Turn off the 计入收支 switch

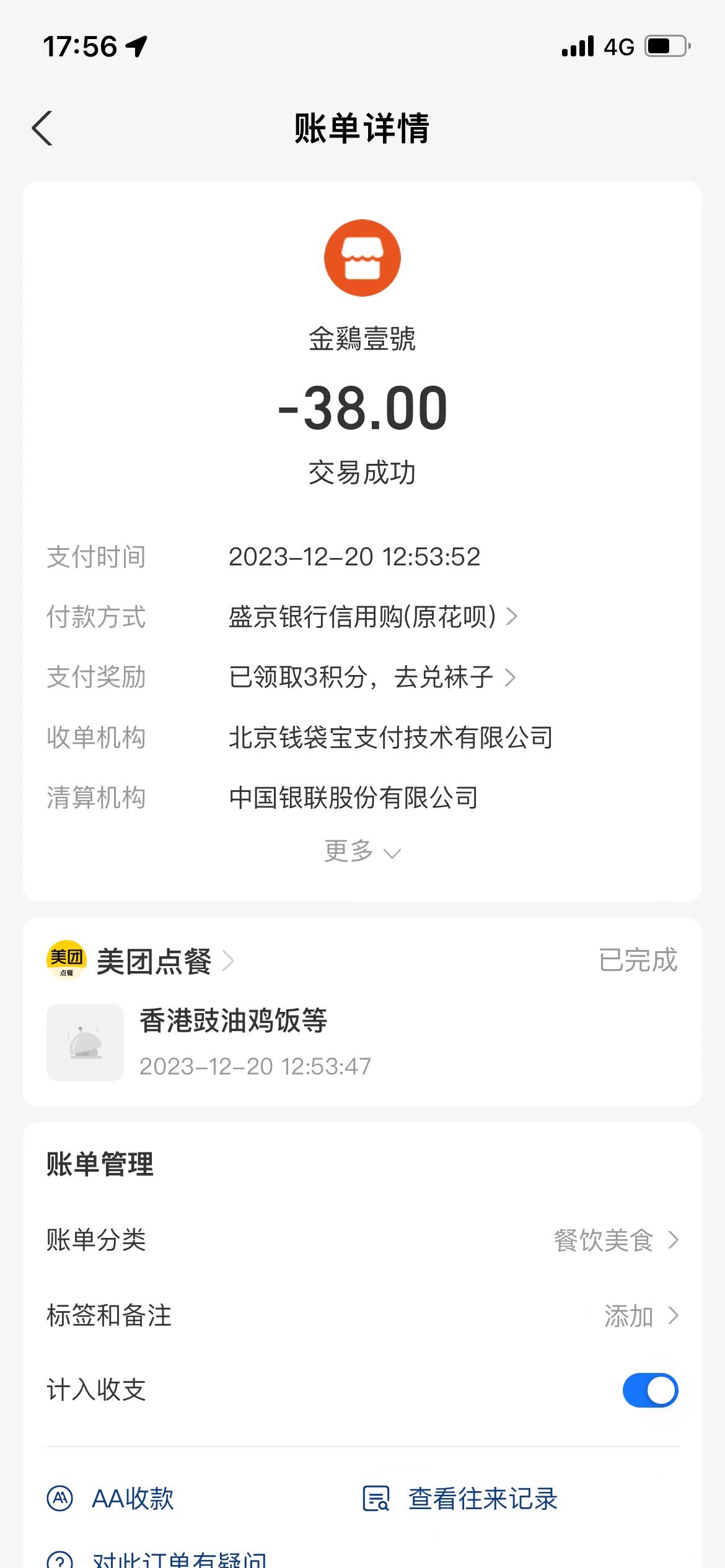650,1390
